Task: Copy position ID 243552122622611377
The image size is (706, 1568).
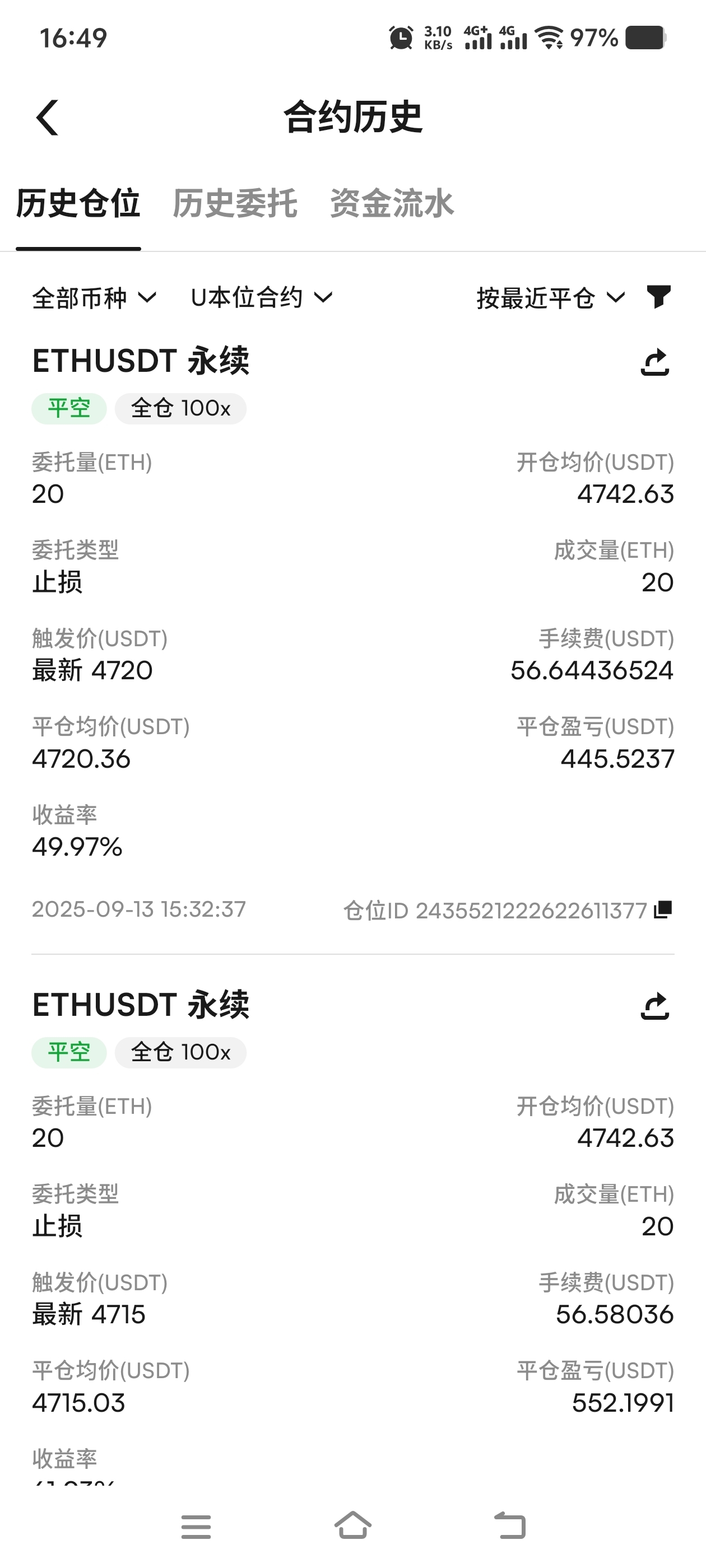Action: click(x=663, y=909)
